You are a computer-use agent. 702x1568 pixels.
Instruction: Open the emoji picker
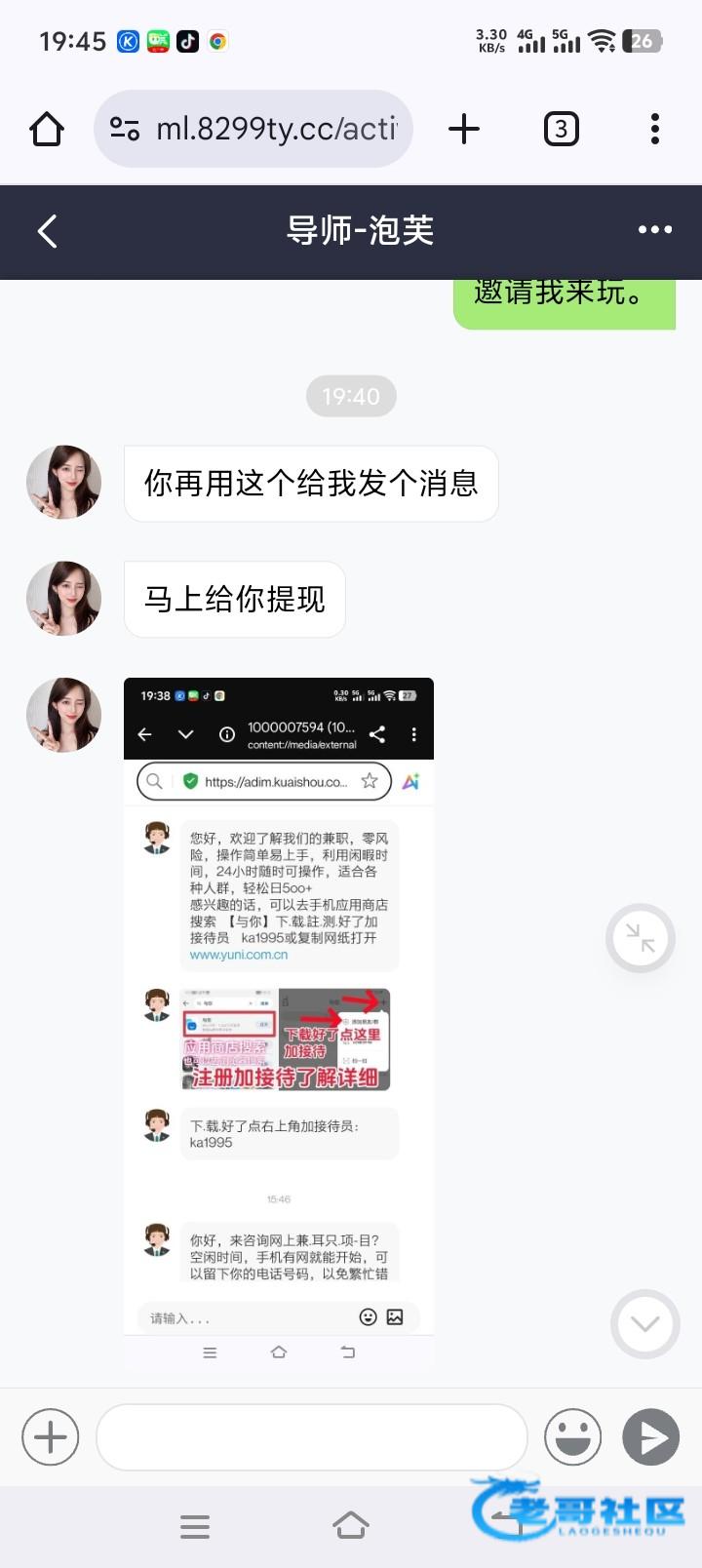572,1436
